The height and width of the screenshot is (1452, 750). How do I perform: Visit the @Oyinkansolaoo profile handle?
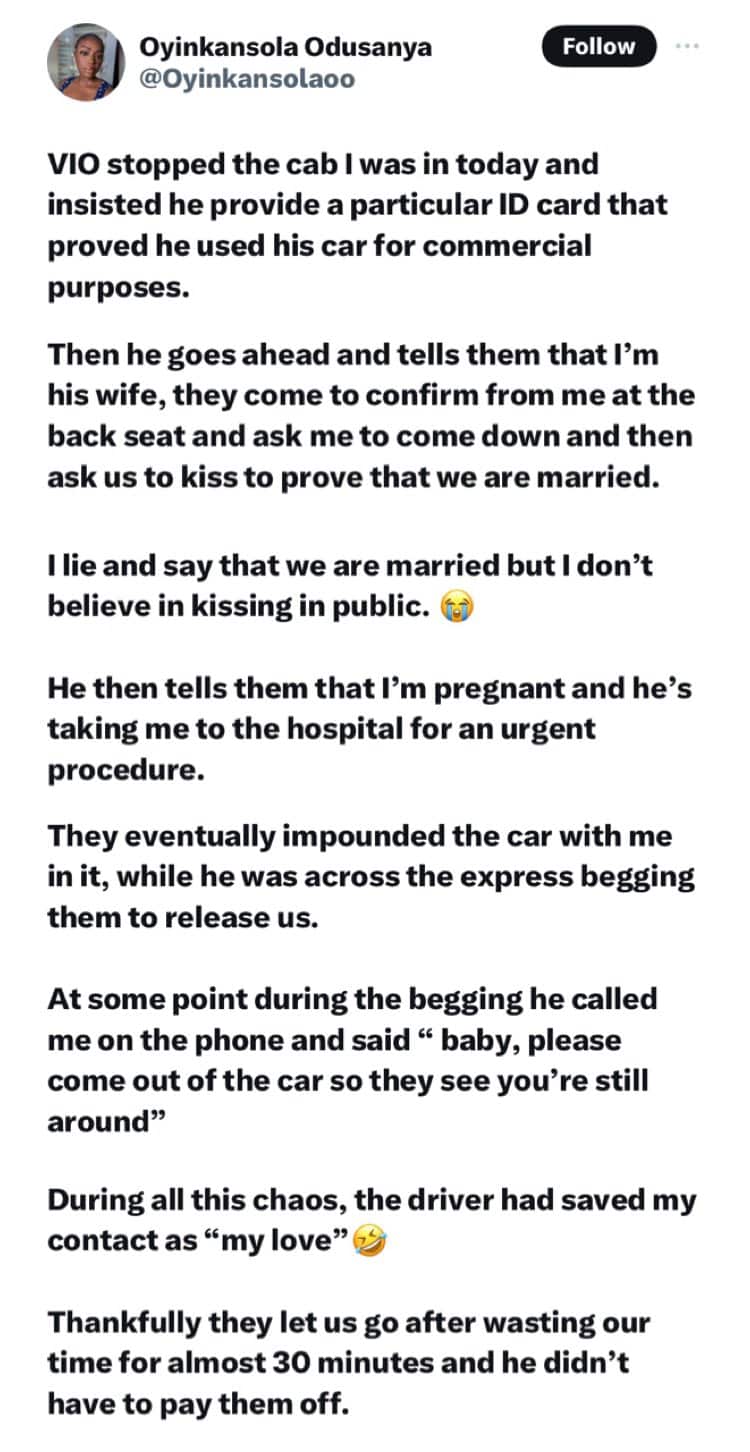[248, 80]
